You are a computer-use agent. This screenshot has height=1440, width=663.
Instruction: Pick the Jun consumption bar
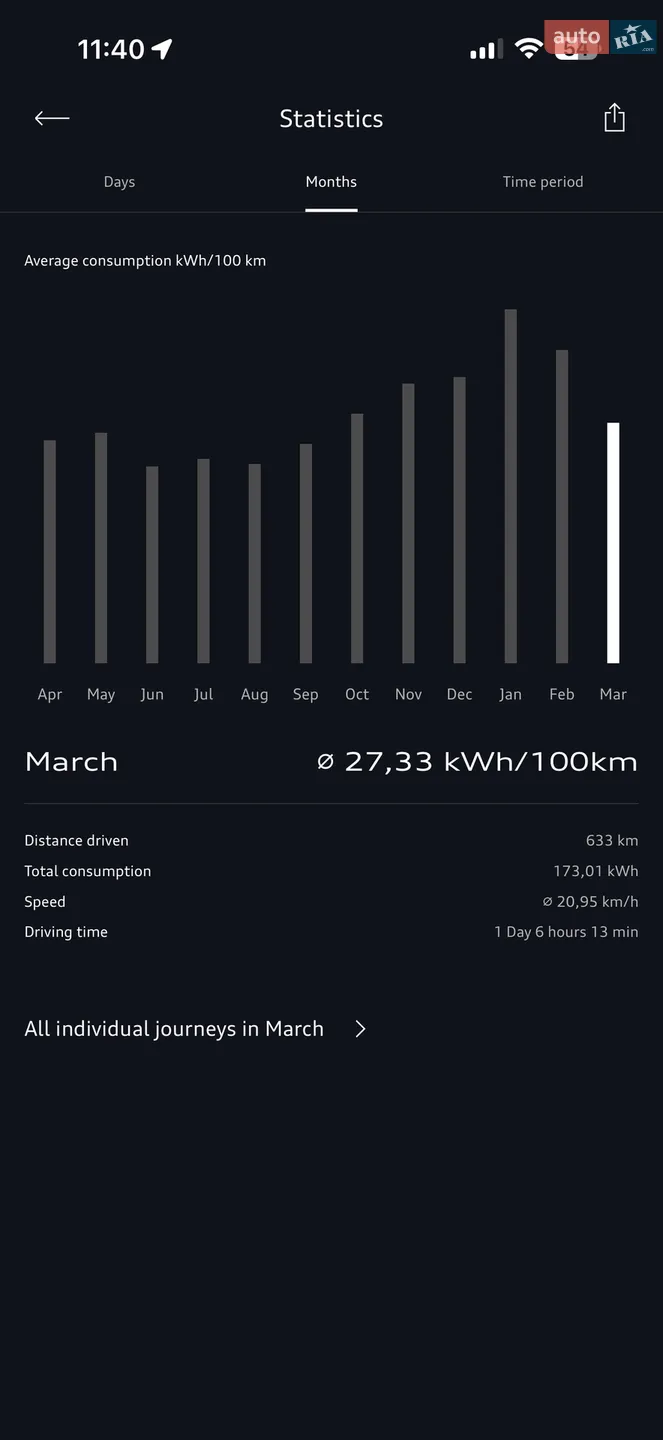pyautogui.click(x=152, y=564)
